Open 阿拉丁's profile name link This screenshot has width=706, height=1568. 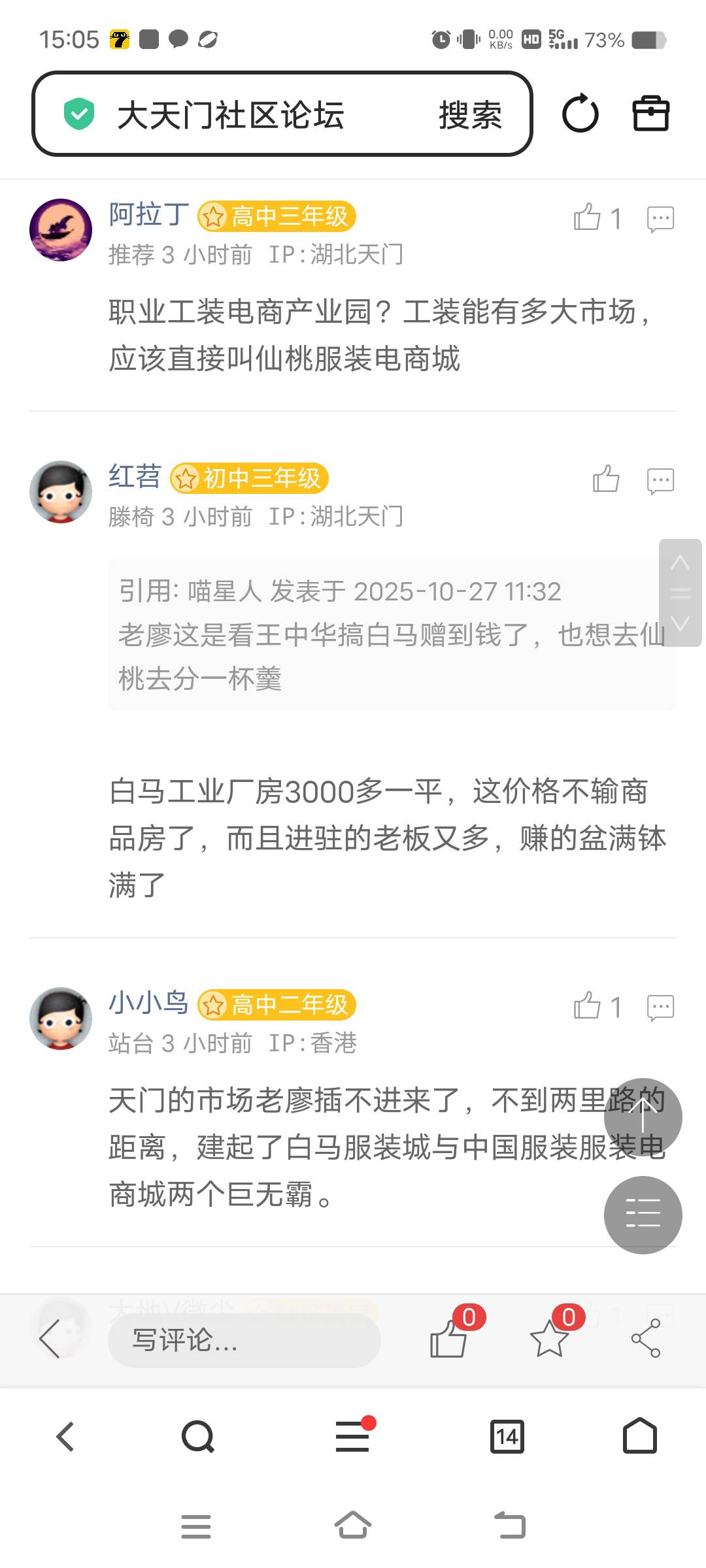coord(149,215)
